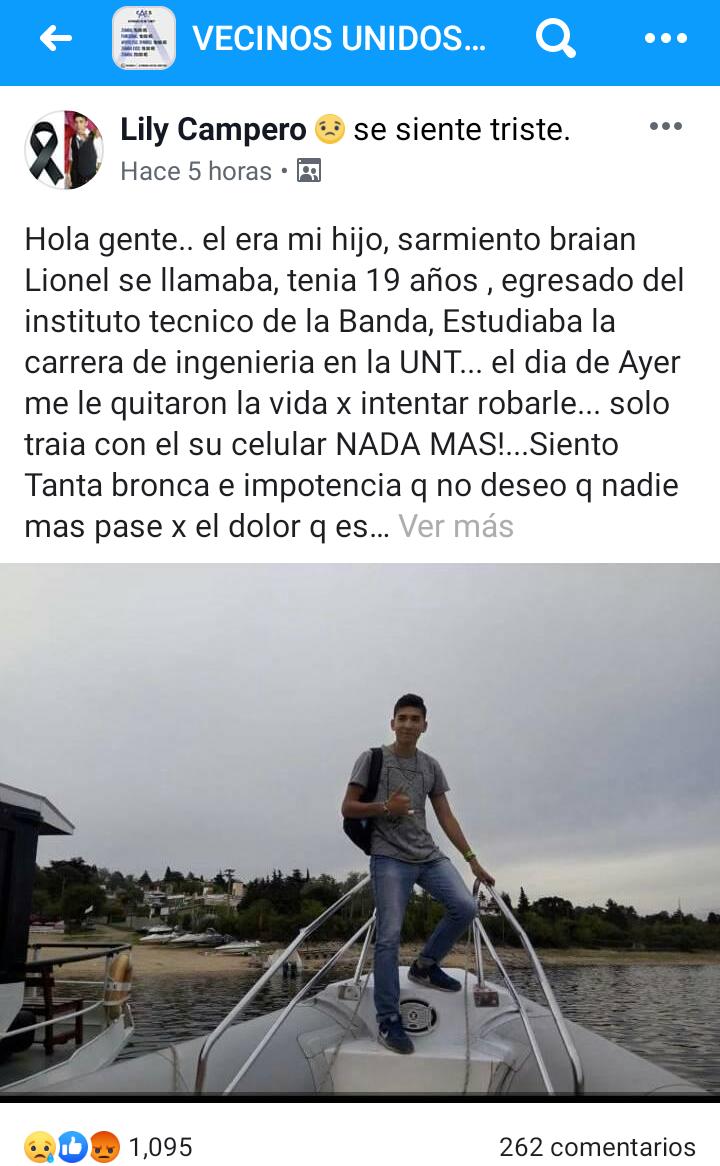
Task: Open the post photo full screen
Action: coord(360,830)
